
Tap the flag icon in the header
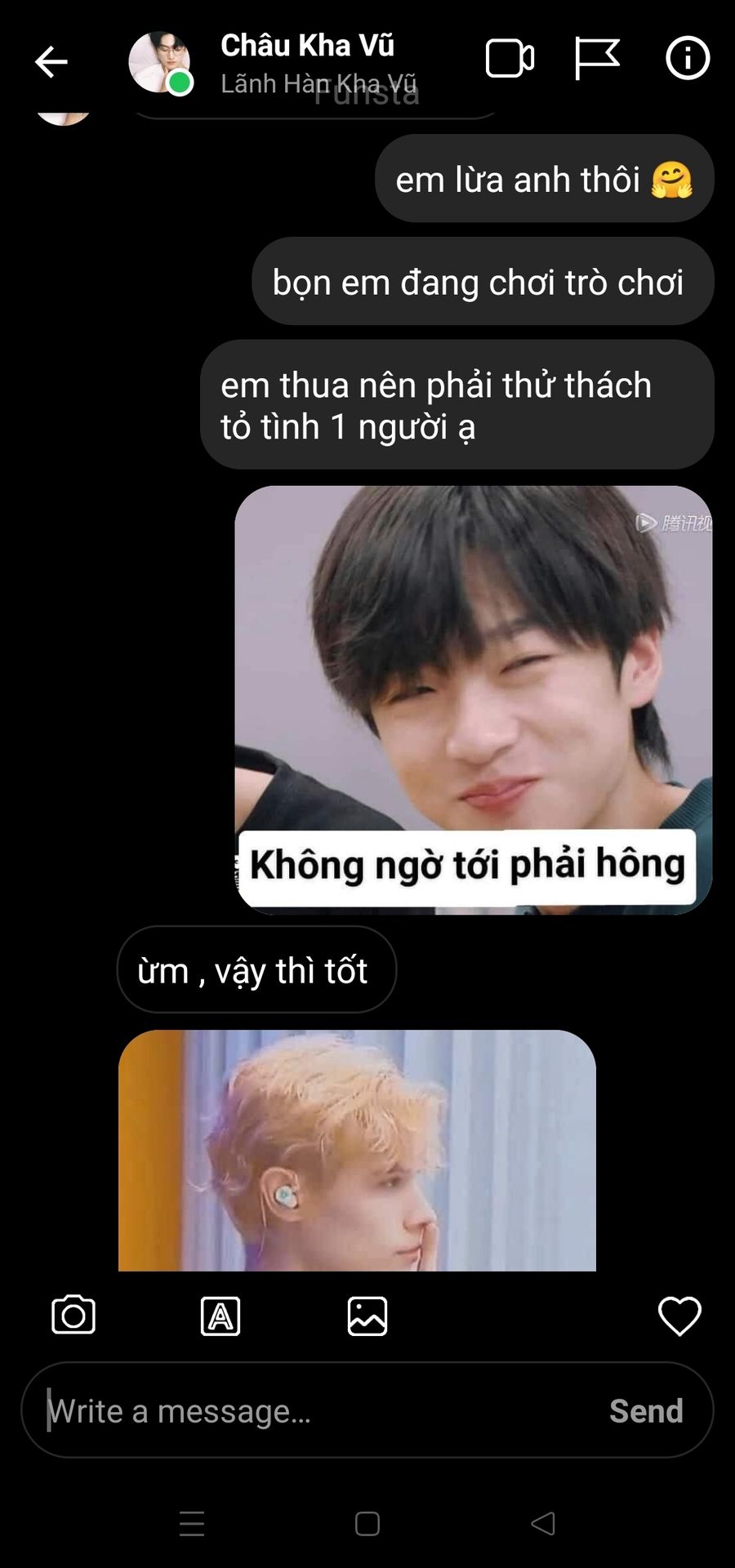click(x=597, y=59)
